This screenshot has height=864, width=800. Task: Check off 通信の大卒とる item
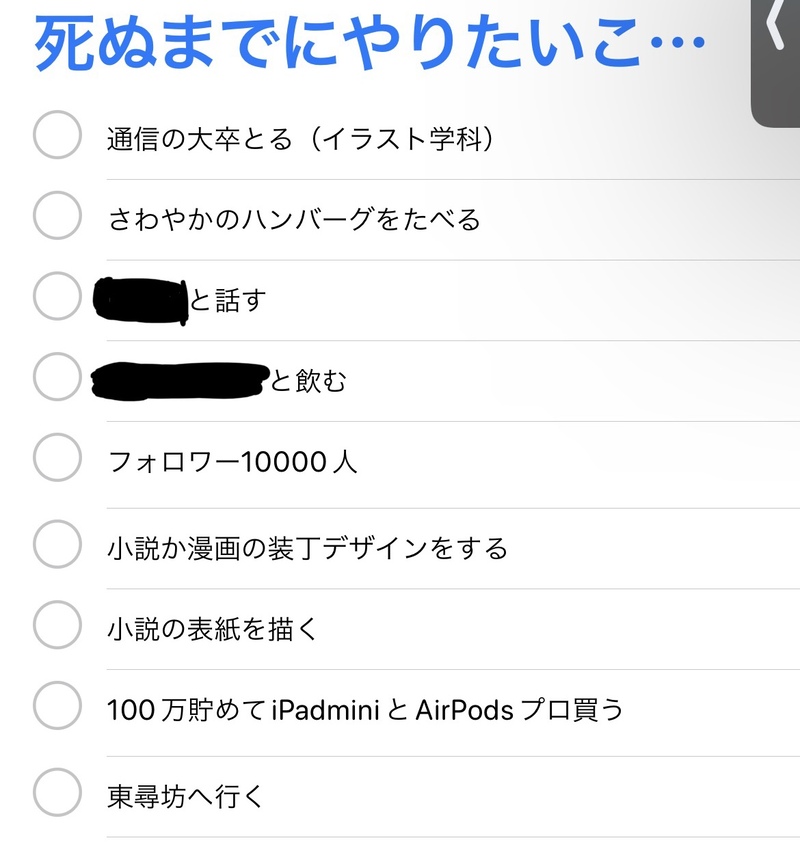point(57,135)
